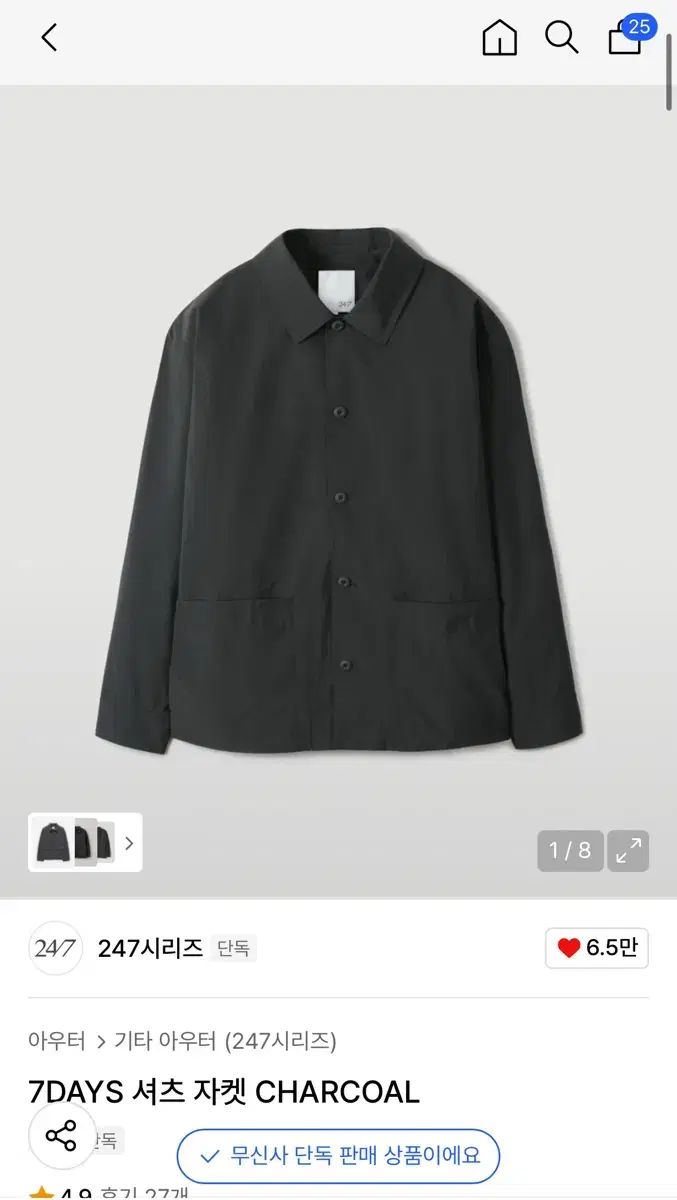Open the home icon in the header

499,38
